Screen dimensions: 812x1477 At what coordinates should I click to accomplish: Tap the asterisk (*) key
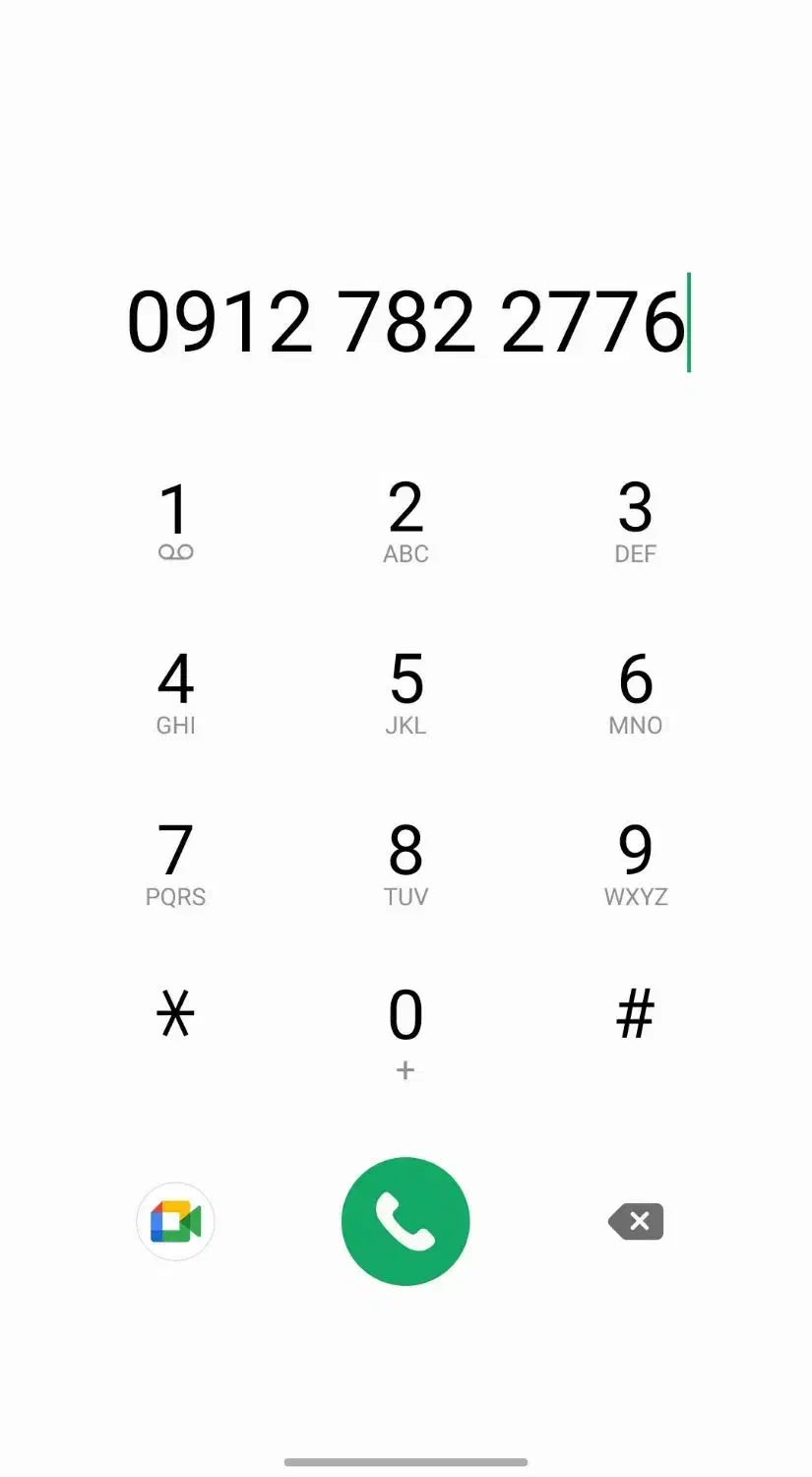[175, 1014]
